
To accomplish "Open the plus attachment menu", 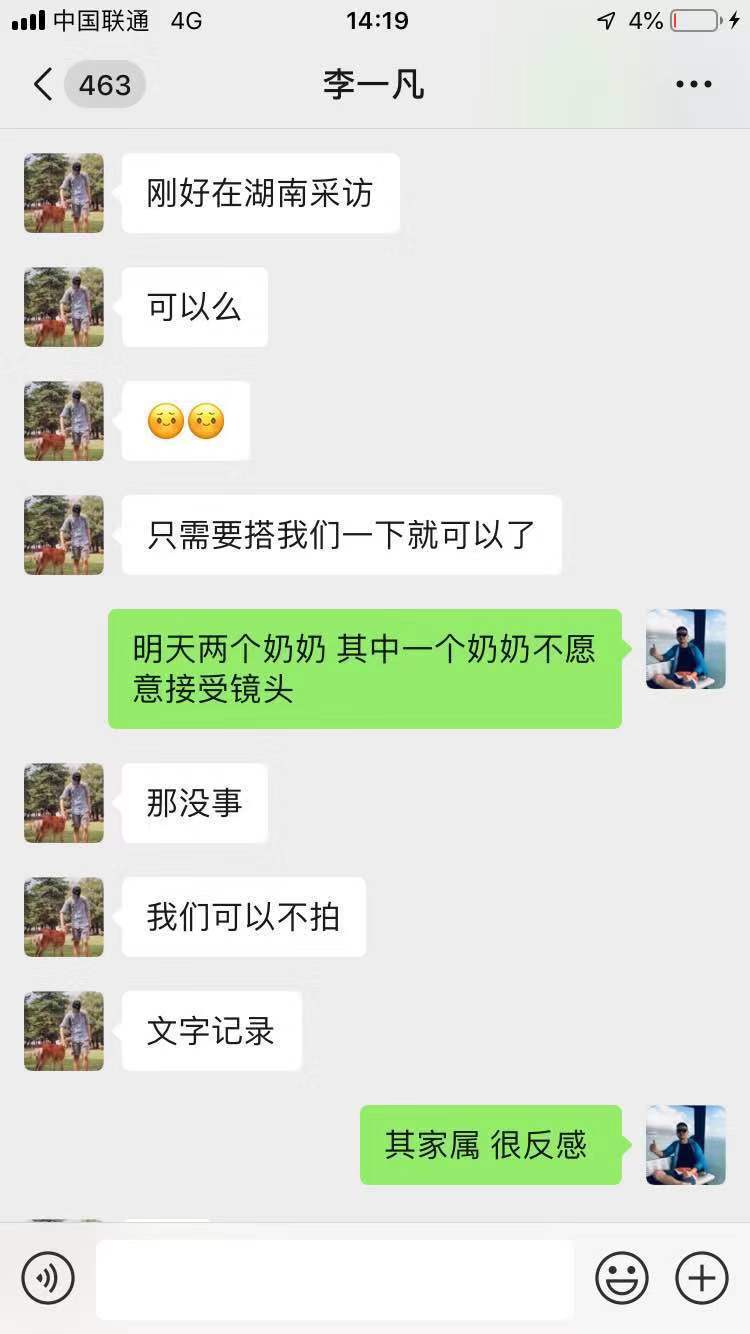I will [702, 1278].
